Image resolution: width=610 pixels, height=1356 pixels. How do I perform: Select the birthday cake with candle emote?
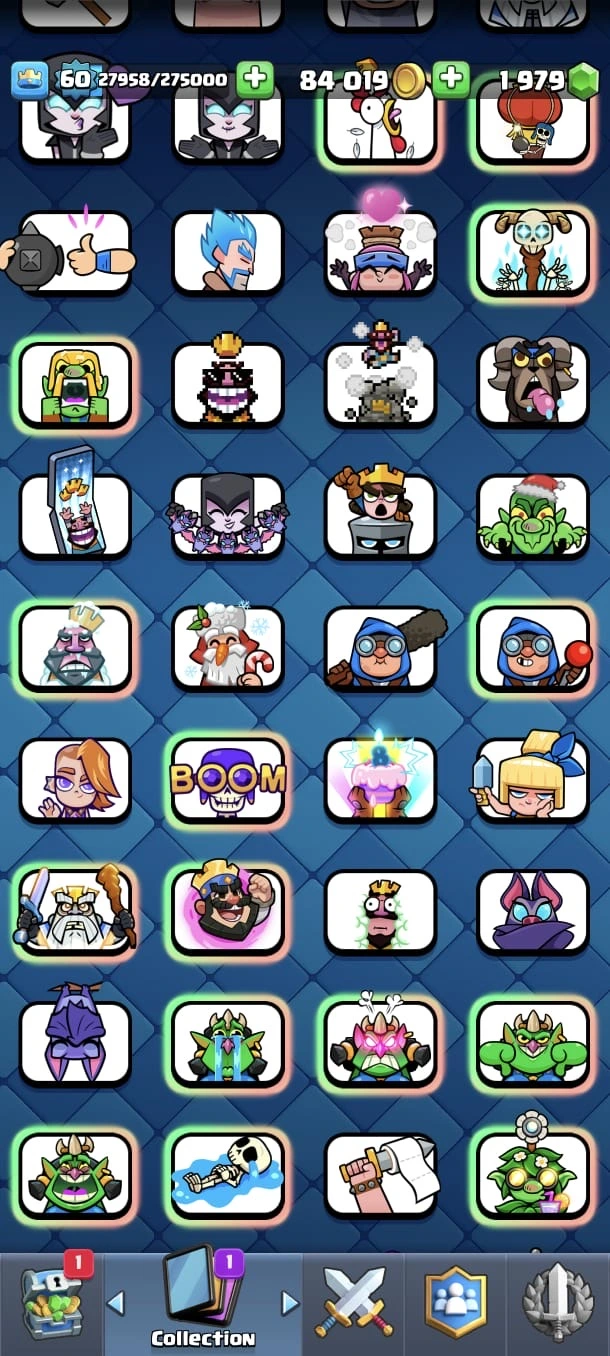(x=381, y=780)
